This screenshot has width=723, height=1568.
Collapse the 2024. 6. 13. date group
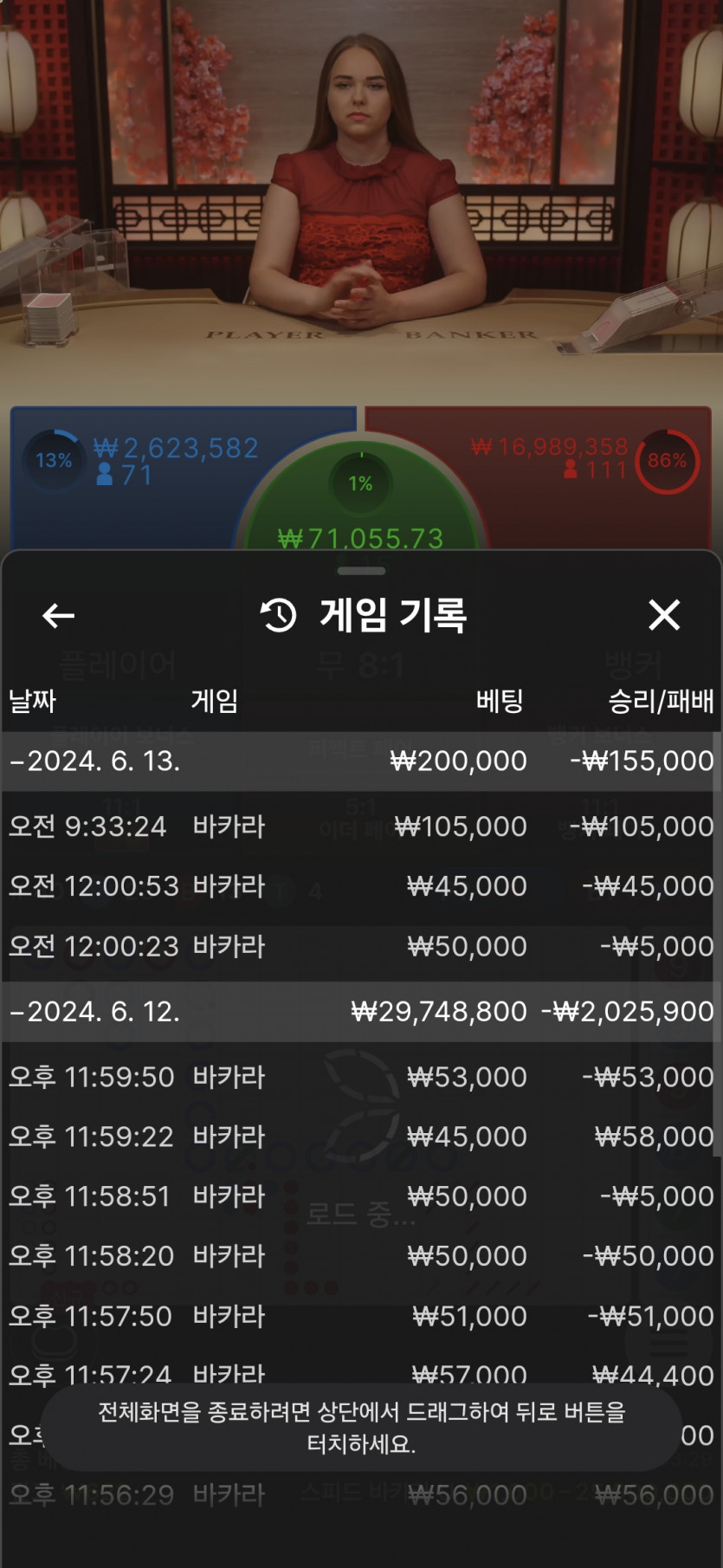(x=361, y=761)
